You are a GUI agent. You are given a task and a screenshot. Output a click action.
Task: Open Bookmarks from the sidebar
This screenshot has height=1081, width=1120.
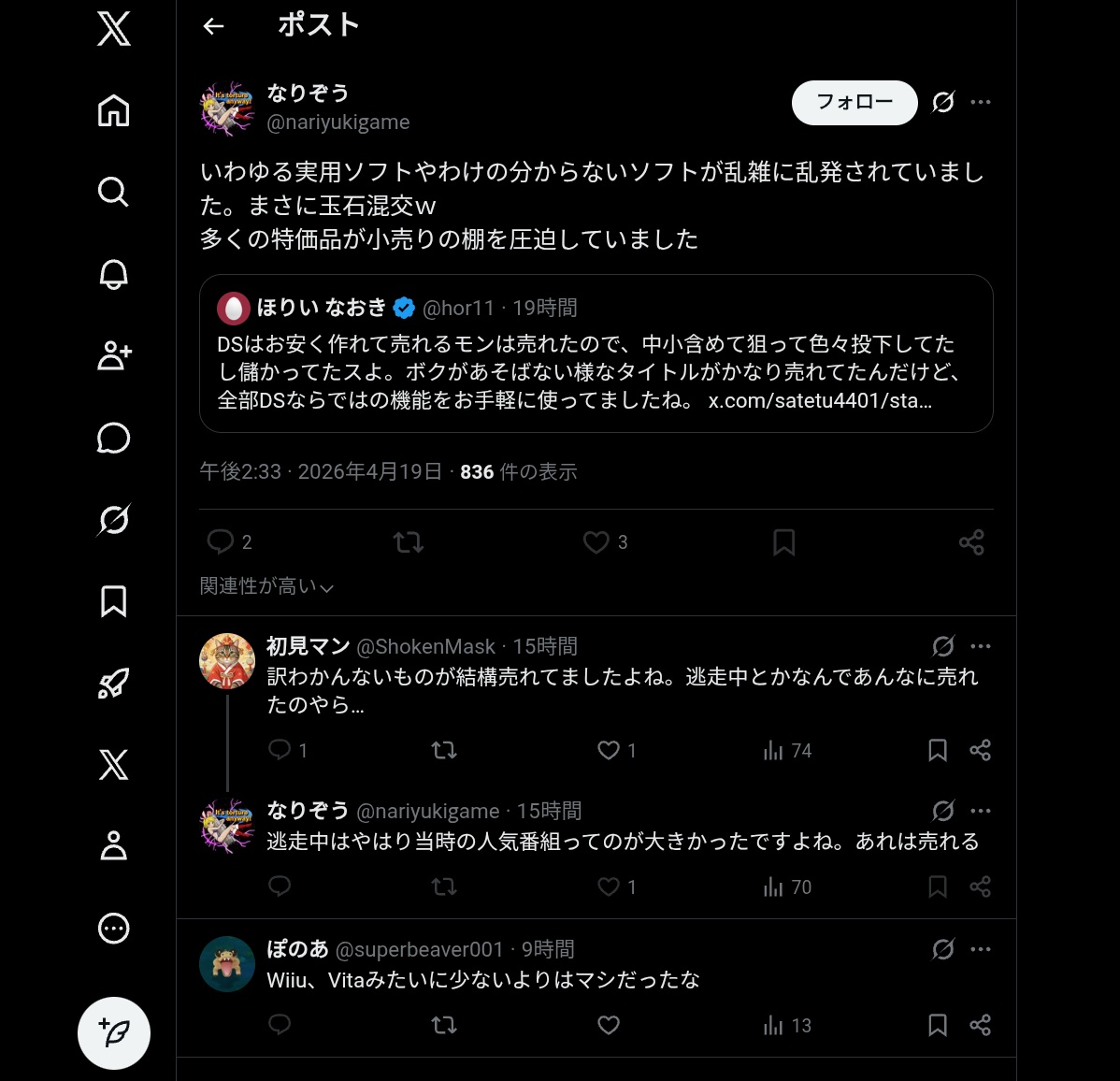coord(114,601)
